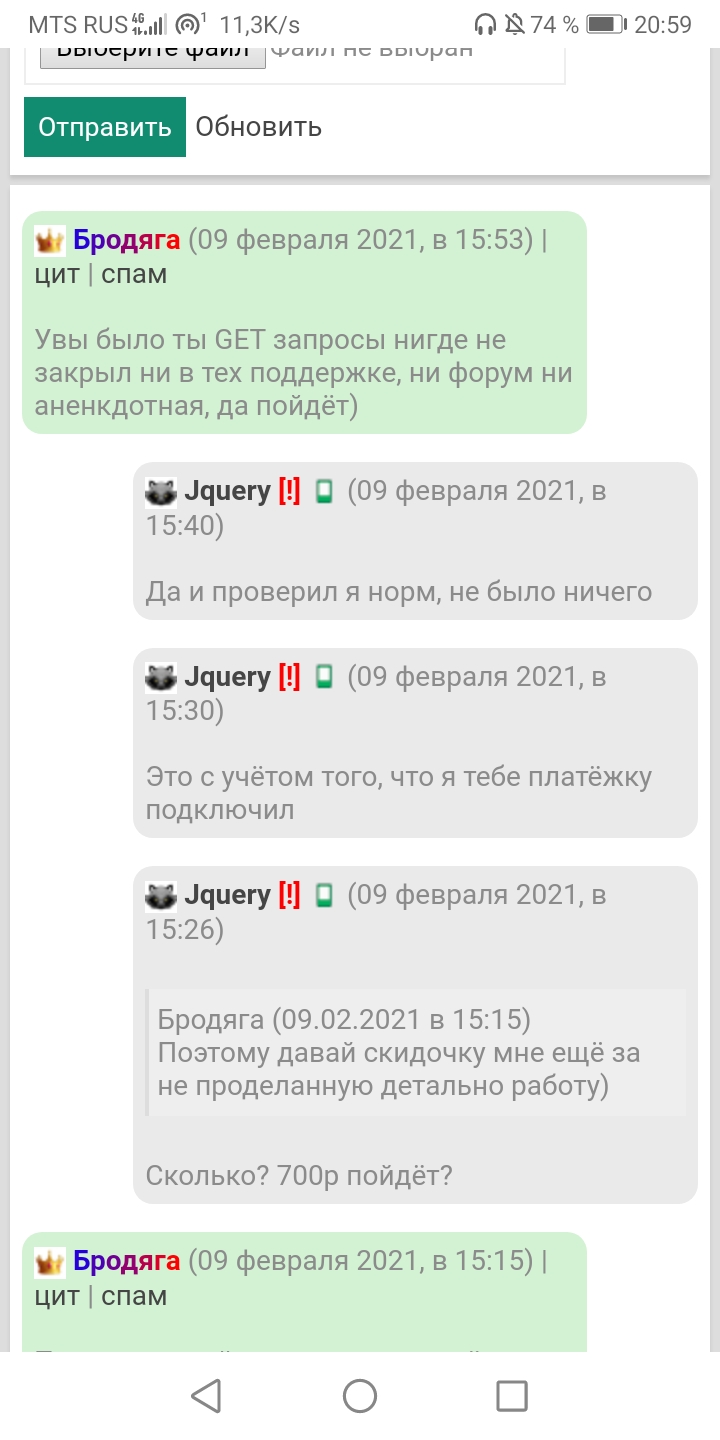Viewport: 720px width, 1440px height.
Task: Open Jquery's profile from the 15:30 message
Action: coord(227,677)
